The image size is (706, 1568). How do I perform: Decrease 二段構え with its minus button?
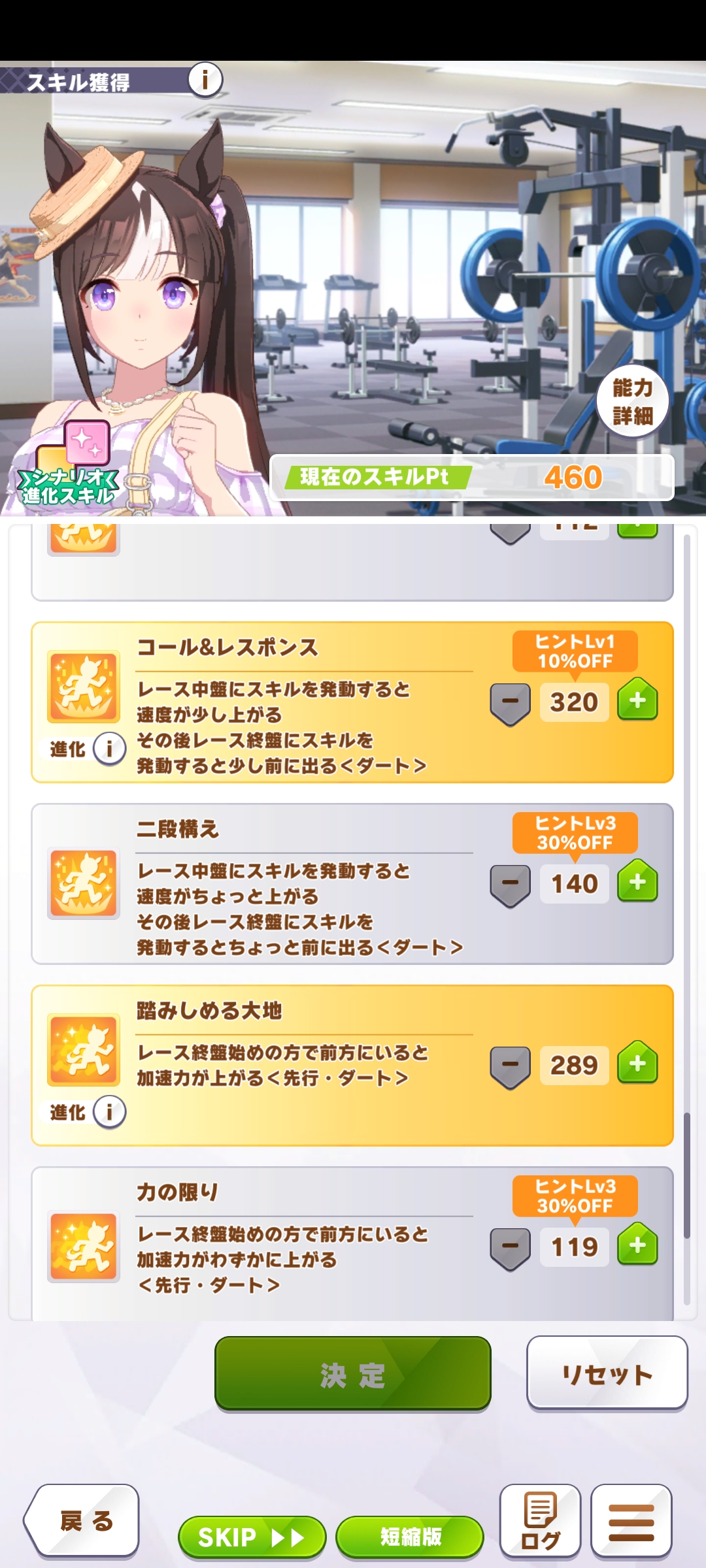(510, 885)
